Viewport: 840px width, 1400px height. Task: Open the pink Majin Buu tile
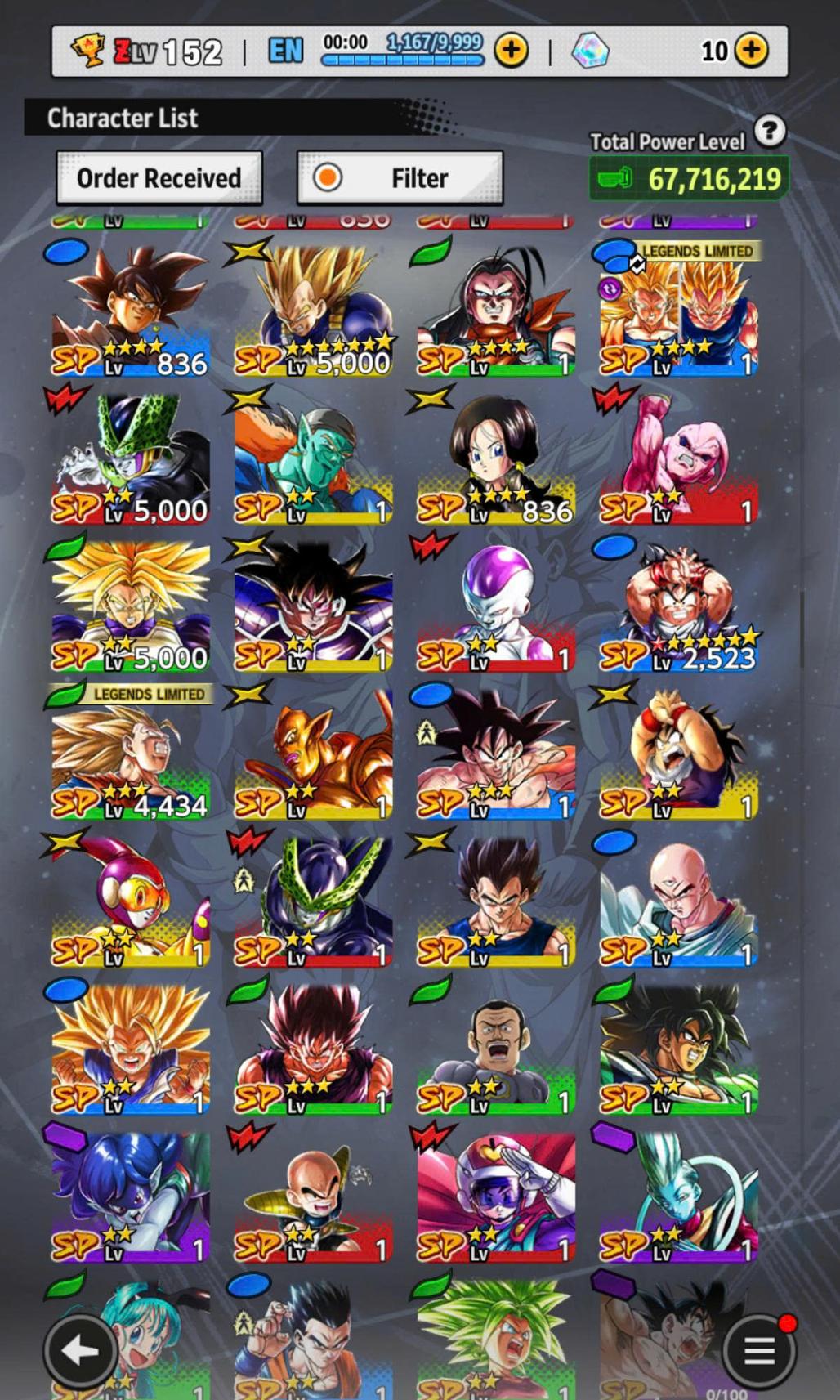point(678,459)
